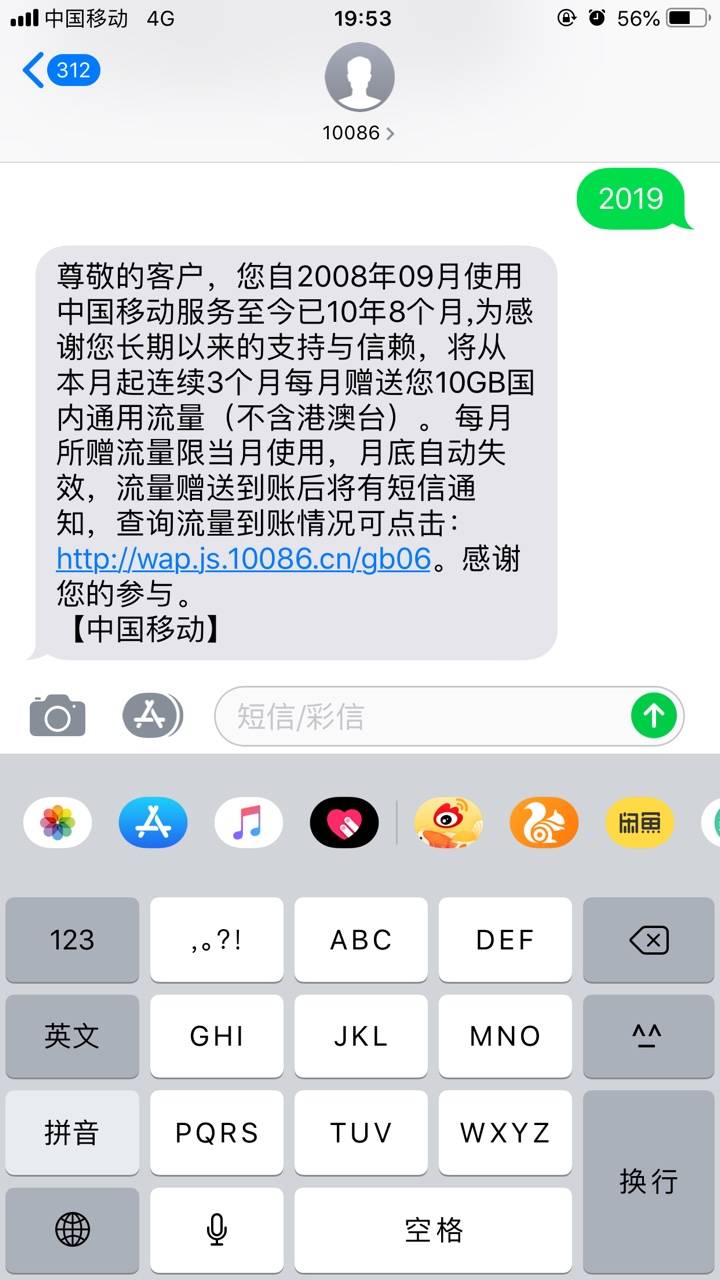The image size is (720, 1280).
Task: Open the Photos app in app strip
Action: click(58, 824)
